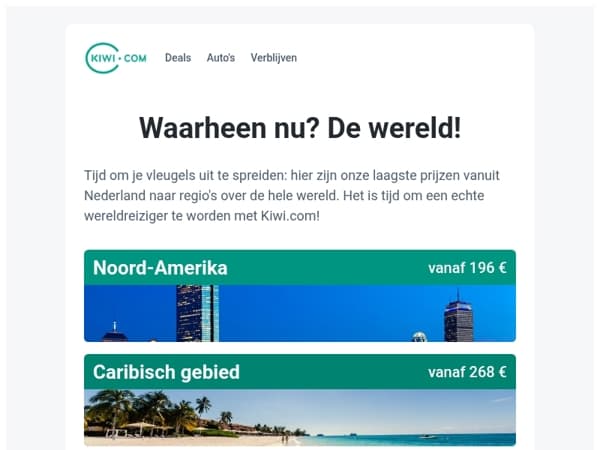Go to the Auto's section
The width and height of the screenshot is (600, 450).
point(221,58)
